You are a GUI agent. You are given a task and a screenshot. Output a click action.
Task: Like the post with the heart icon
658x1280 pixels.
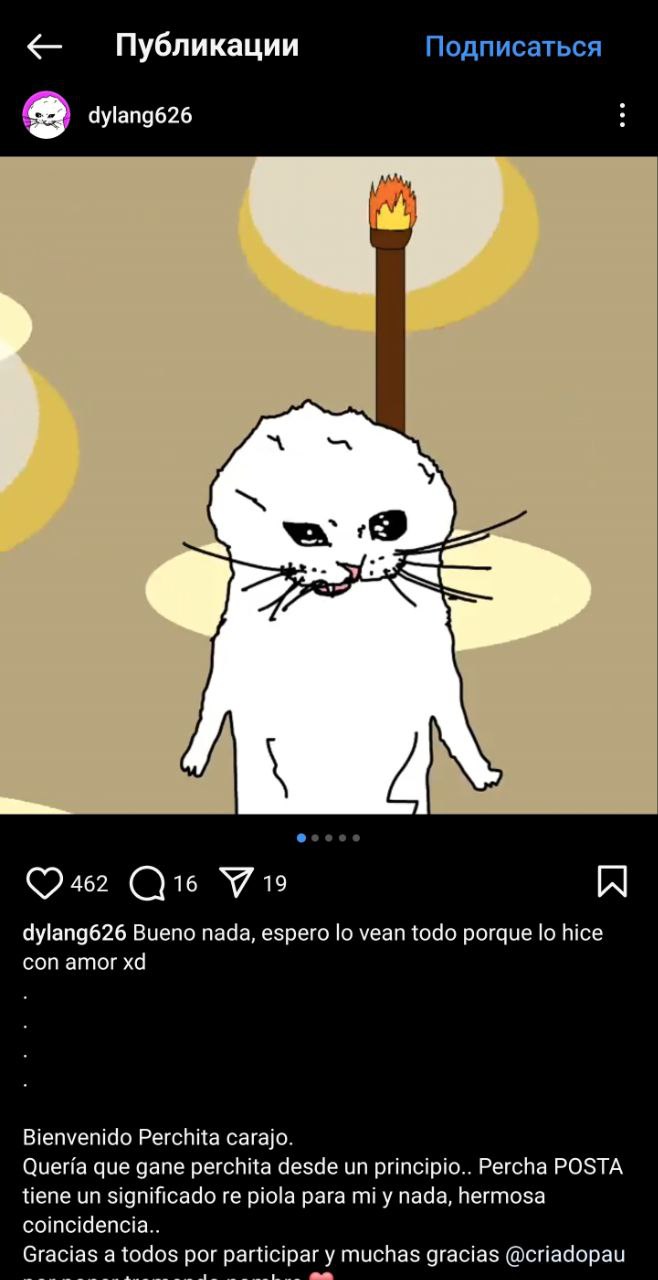point(44,883)
